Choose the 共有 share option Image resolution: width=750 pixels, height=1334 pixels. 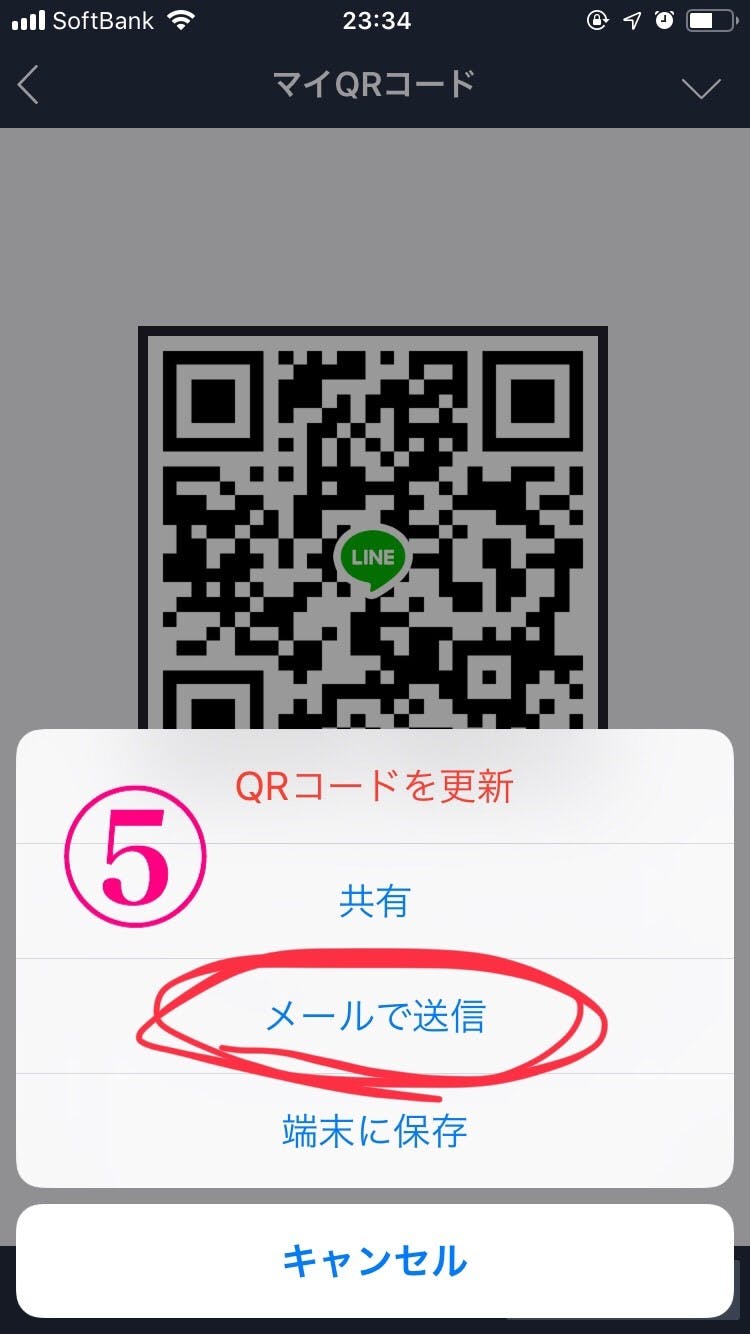pyautogui.click(x=374, y=902)
